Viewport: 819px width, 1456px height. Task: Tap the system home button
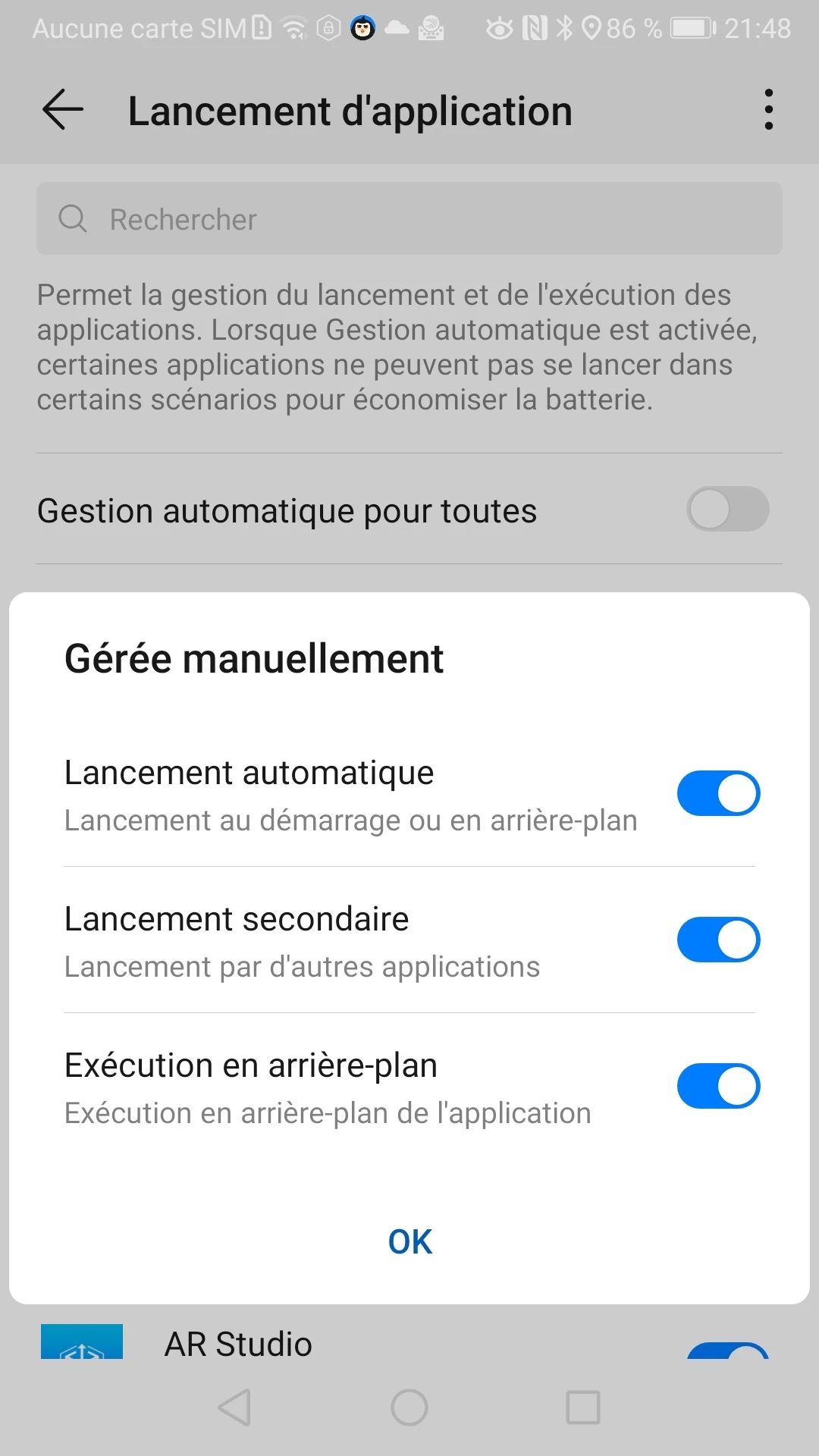[x=409, y=1408]
